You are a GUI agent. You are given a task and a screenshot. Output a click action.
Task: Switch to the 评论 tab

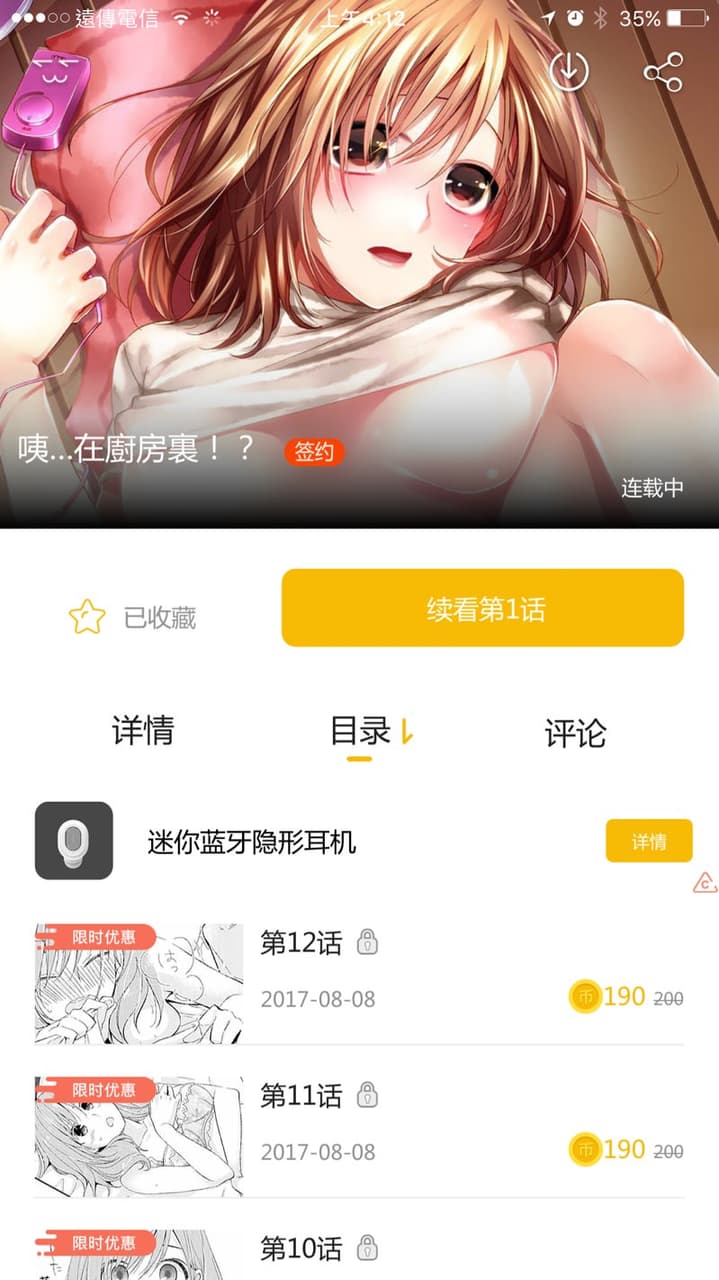(x=575, y=732)
